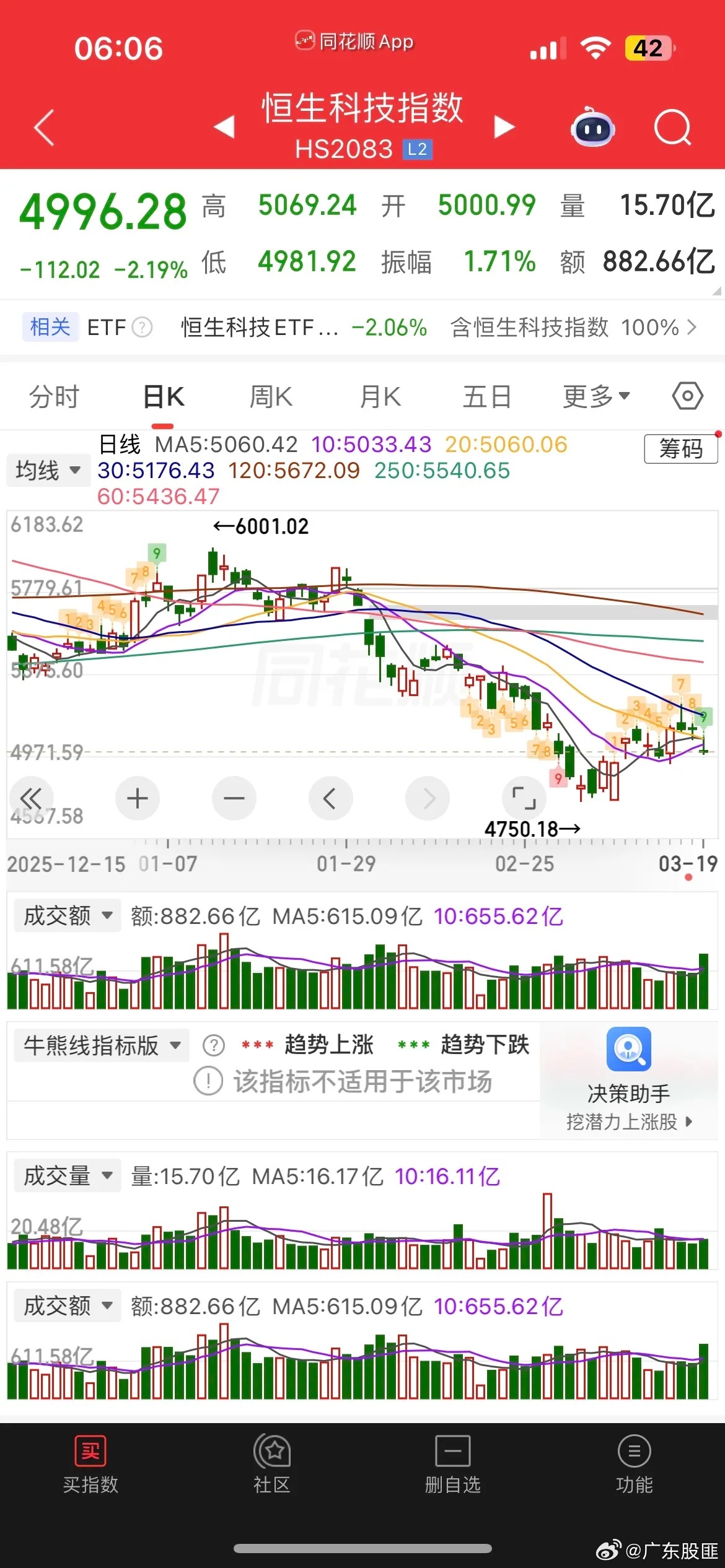Screen dimensions: 725x1568
Task: Go back using the top-left arrow
Action: click(45, 128)
